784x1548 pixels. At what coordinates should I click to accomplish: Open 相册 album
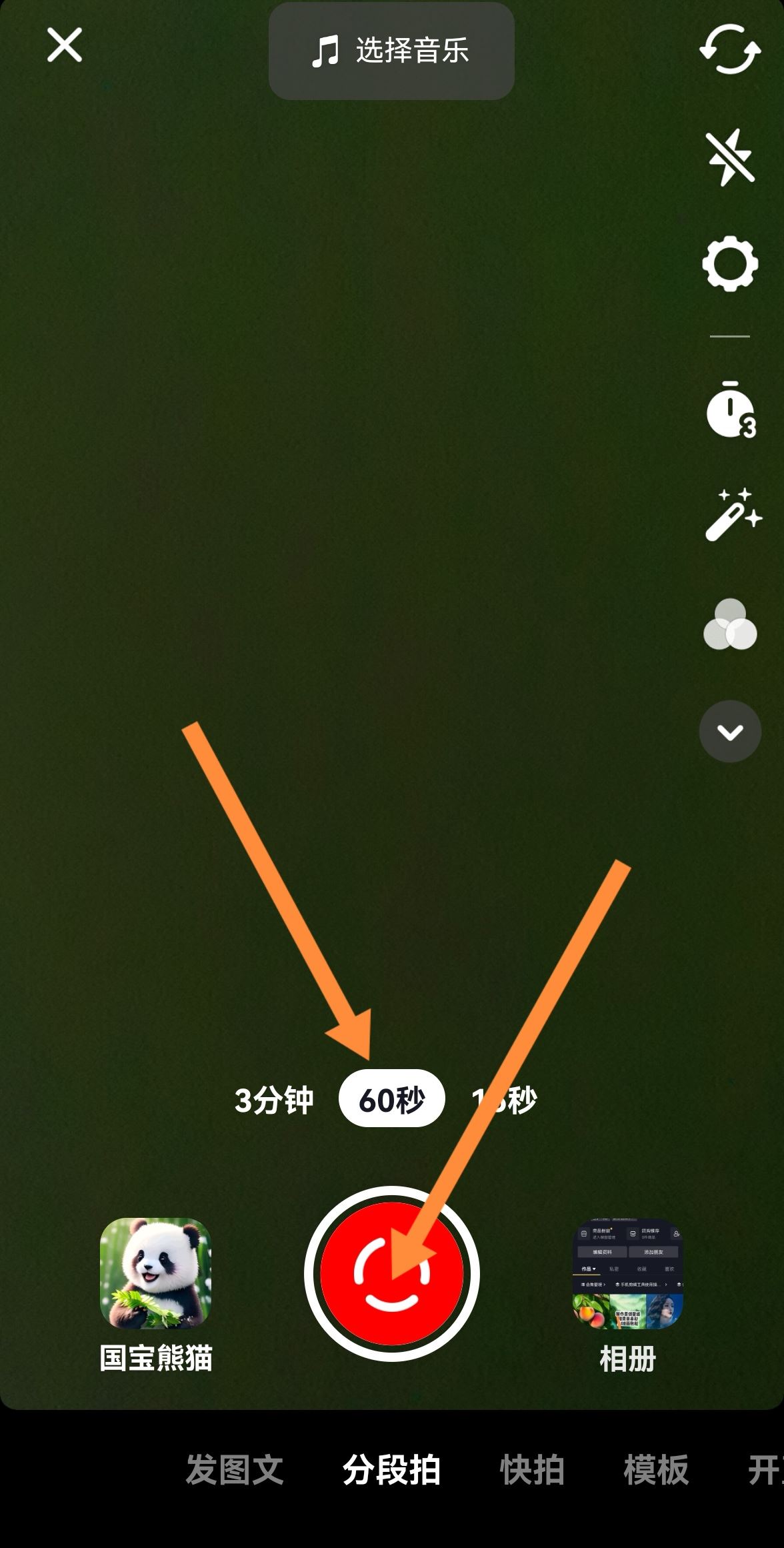tap(627, 1275)
